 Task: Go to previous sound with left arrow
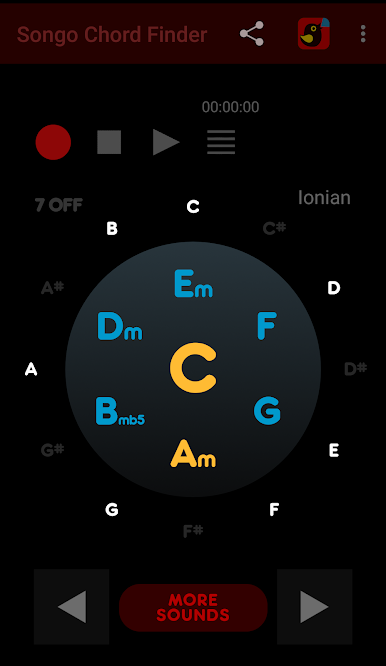click(71, 607)
